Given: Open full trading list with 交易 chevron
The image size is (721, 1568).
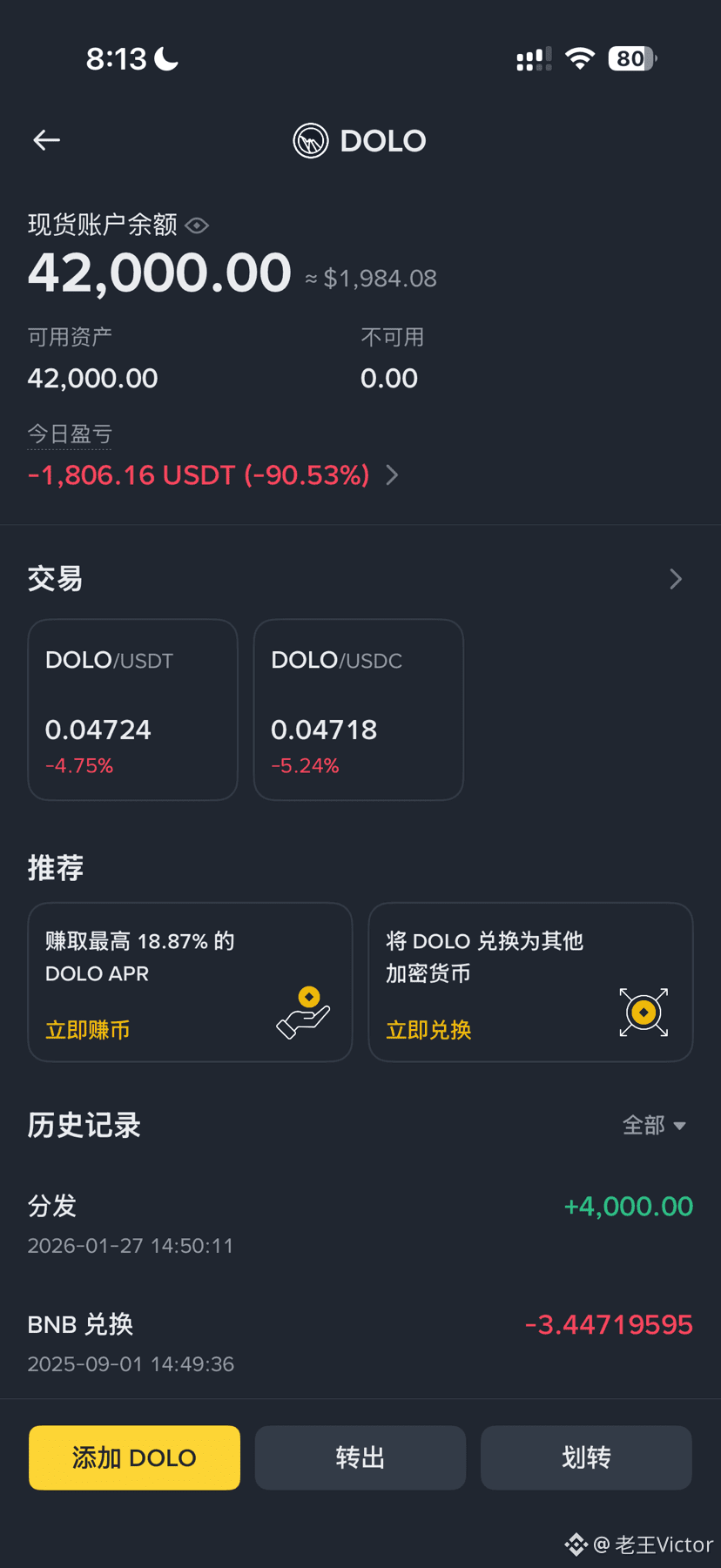Looking at the screenshot, I should point(676,578).
